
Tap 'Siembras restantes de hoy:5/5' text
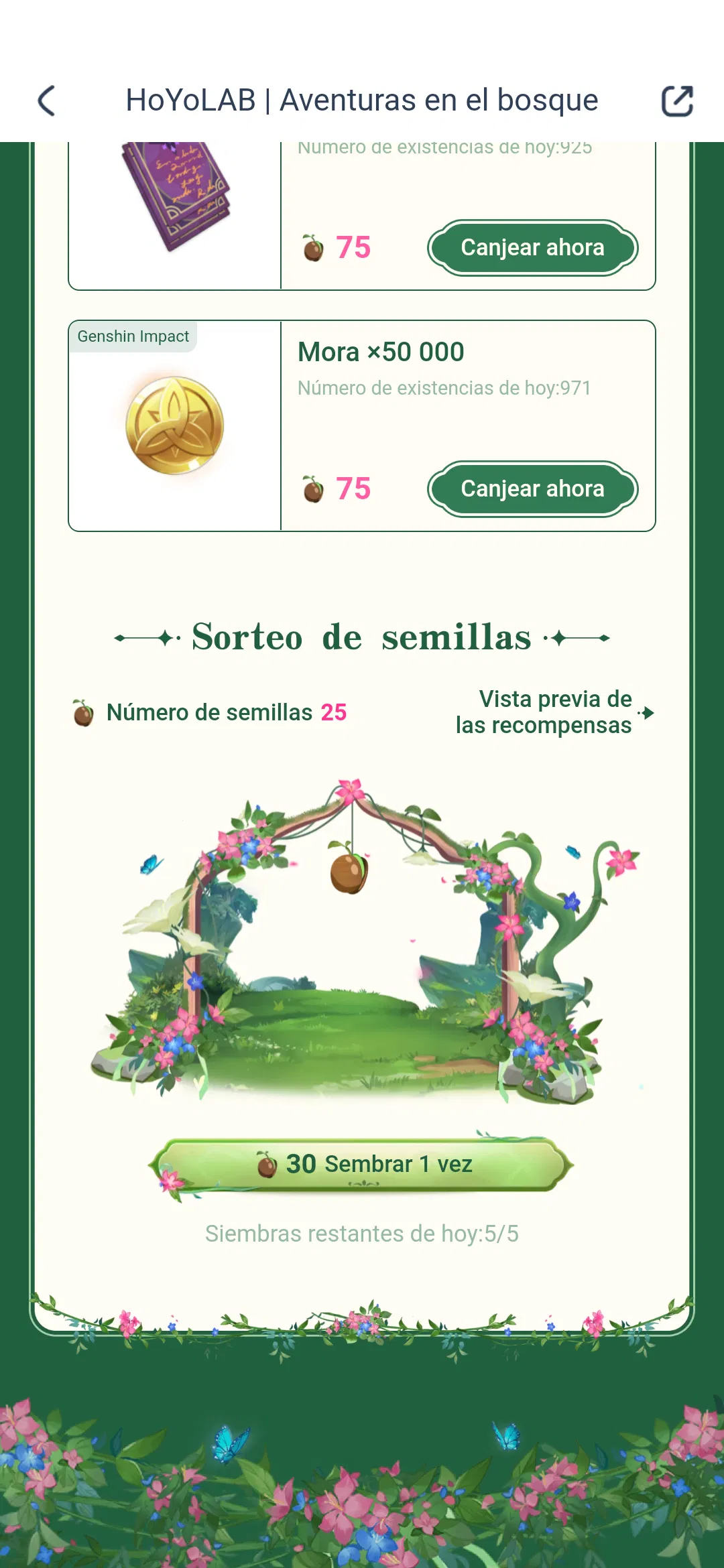point(362,1232)
